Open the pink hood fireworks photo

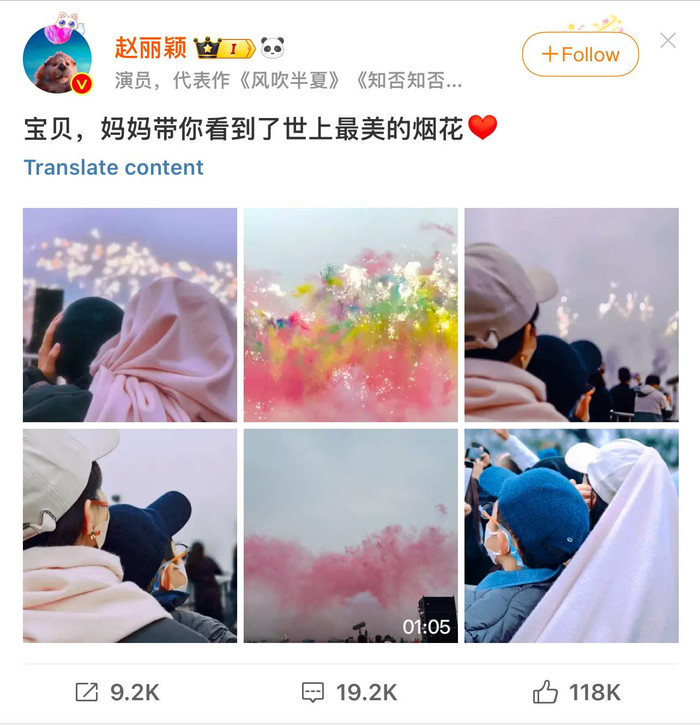click(x=130, y=315)
